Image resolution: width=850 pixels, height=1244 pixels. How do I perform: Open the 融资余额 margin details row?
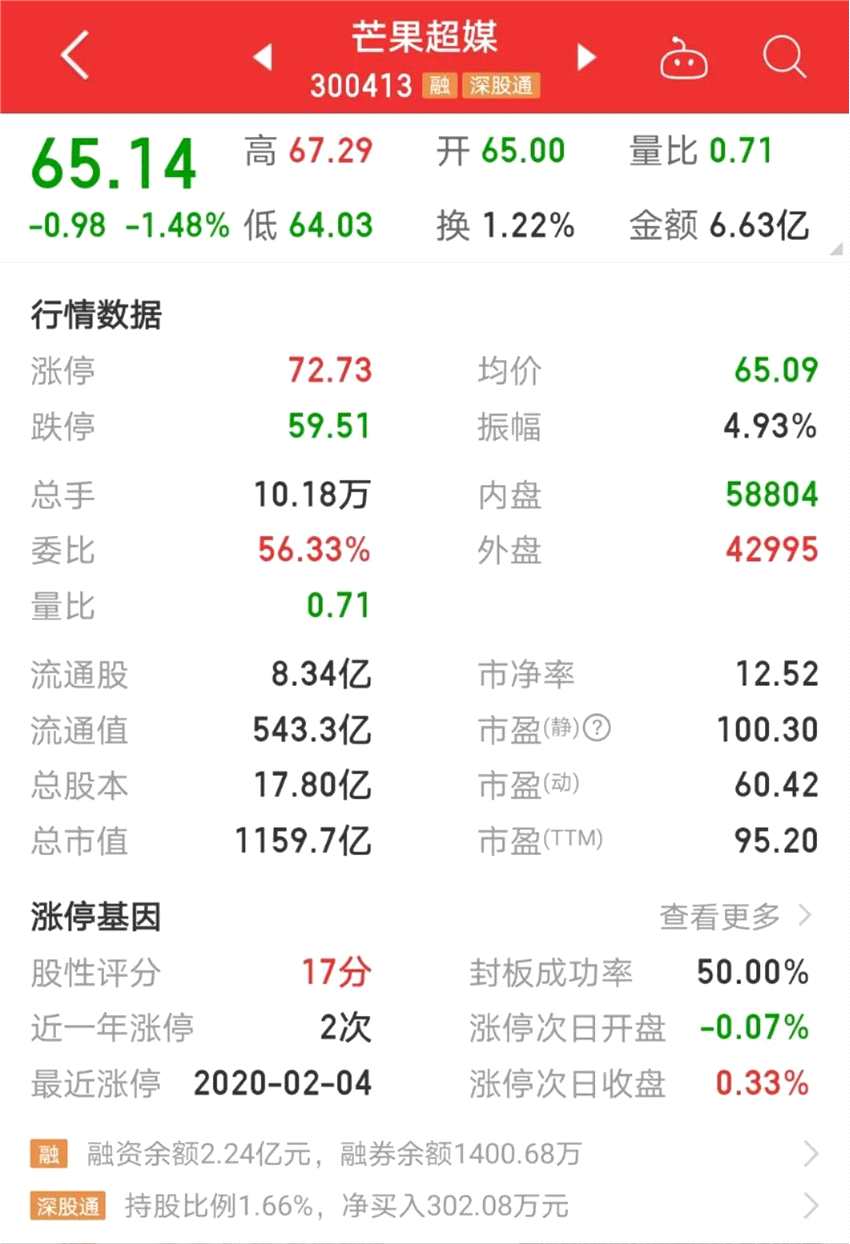[x=425, y=1155]
